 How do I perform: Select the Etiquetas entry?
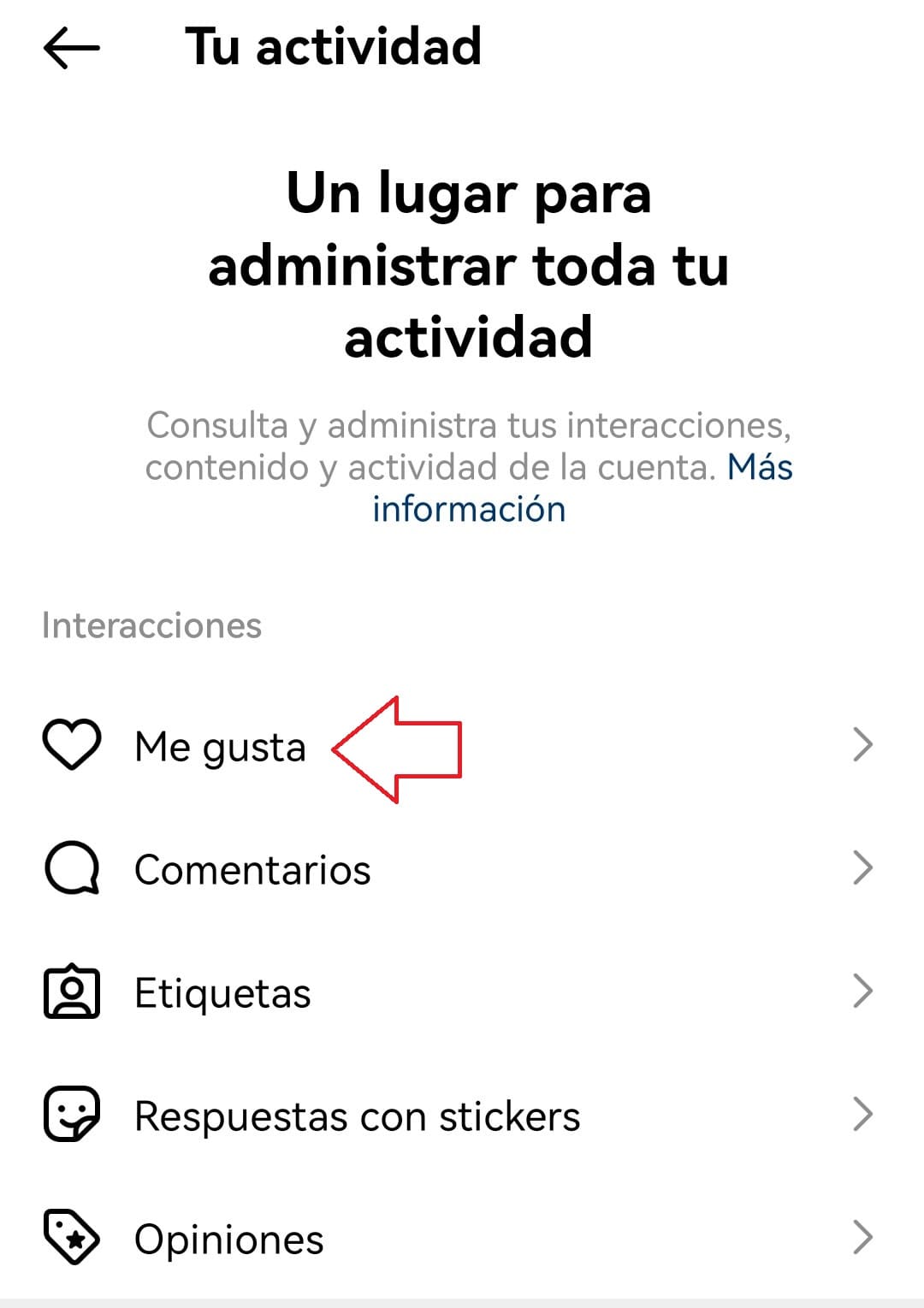pyautogui.click(x=221, y=992)
